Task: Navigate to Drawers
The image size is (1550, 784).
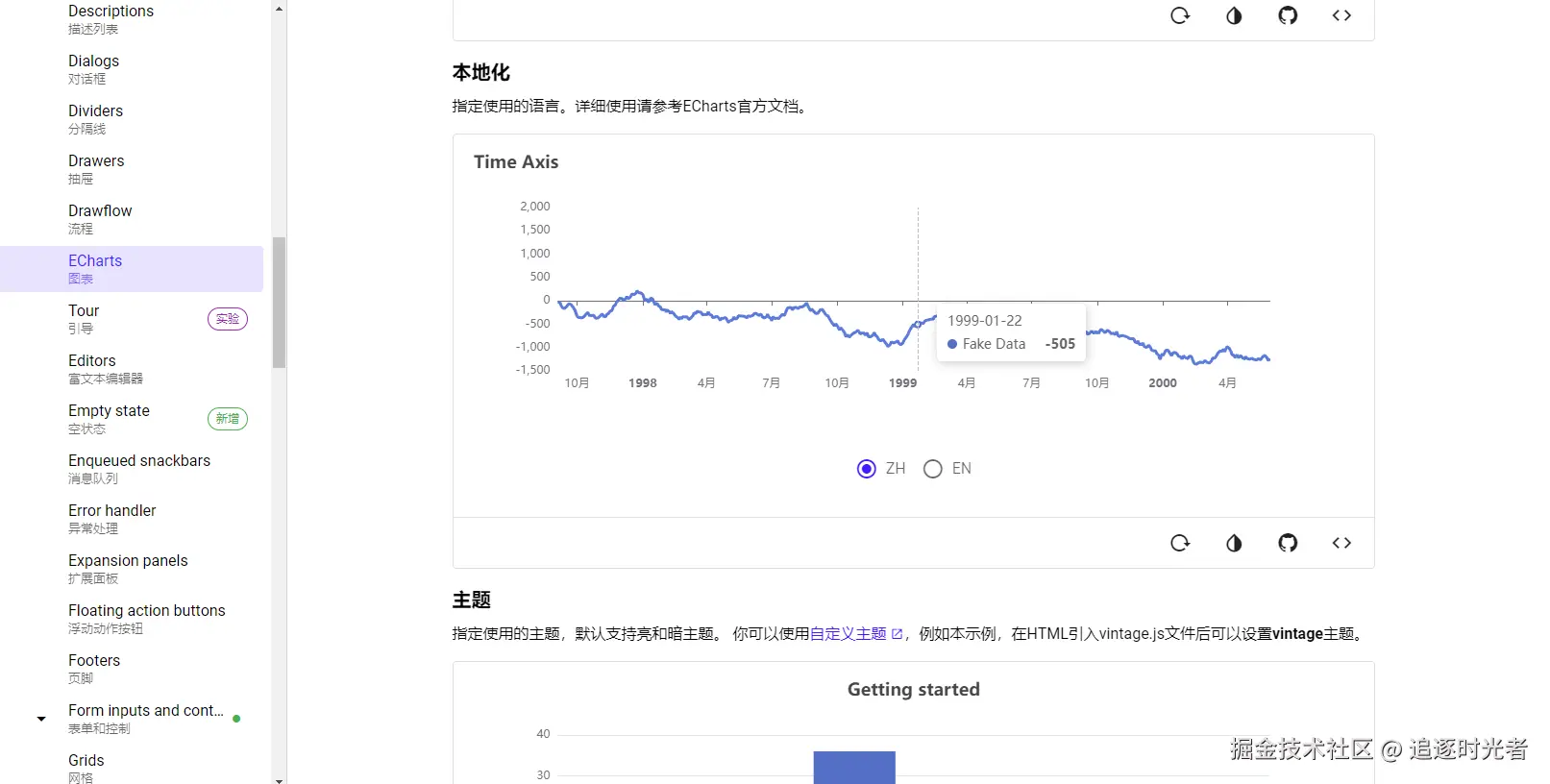Action: [x=96, y=168]
